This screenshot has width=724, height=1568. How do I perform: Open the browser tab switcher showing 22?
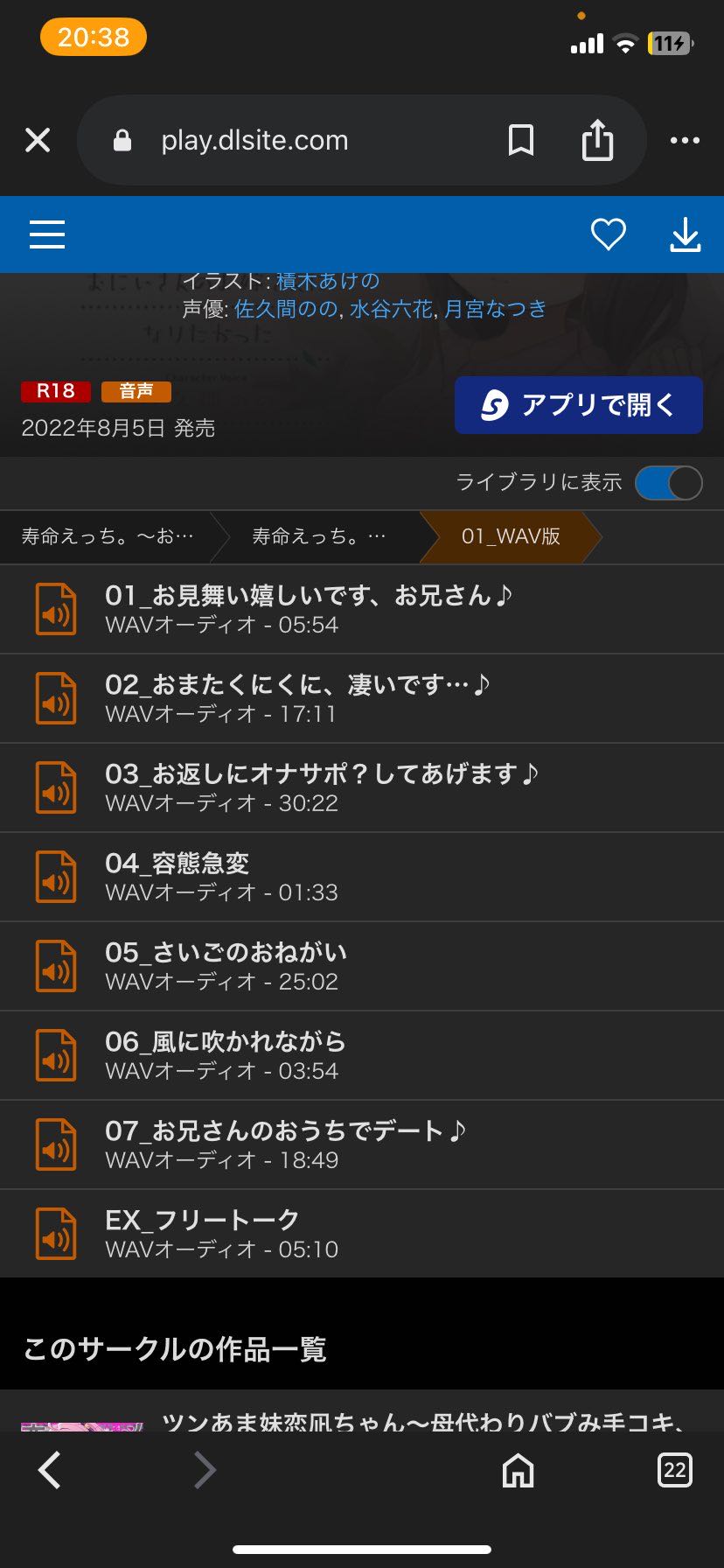coord(674,1470)
